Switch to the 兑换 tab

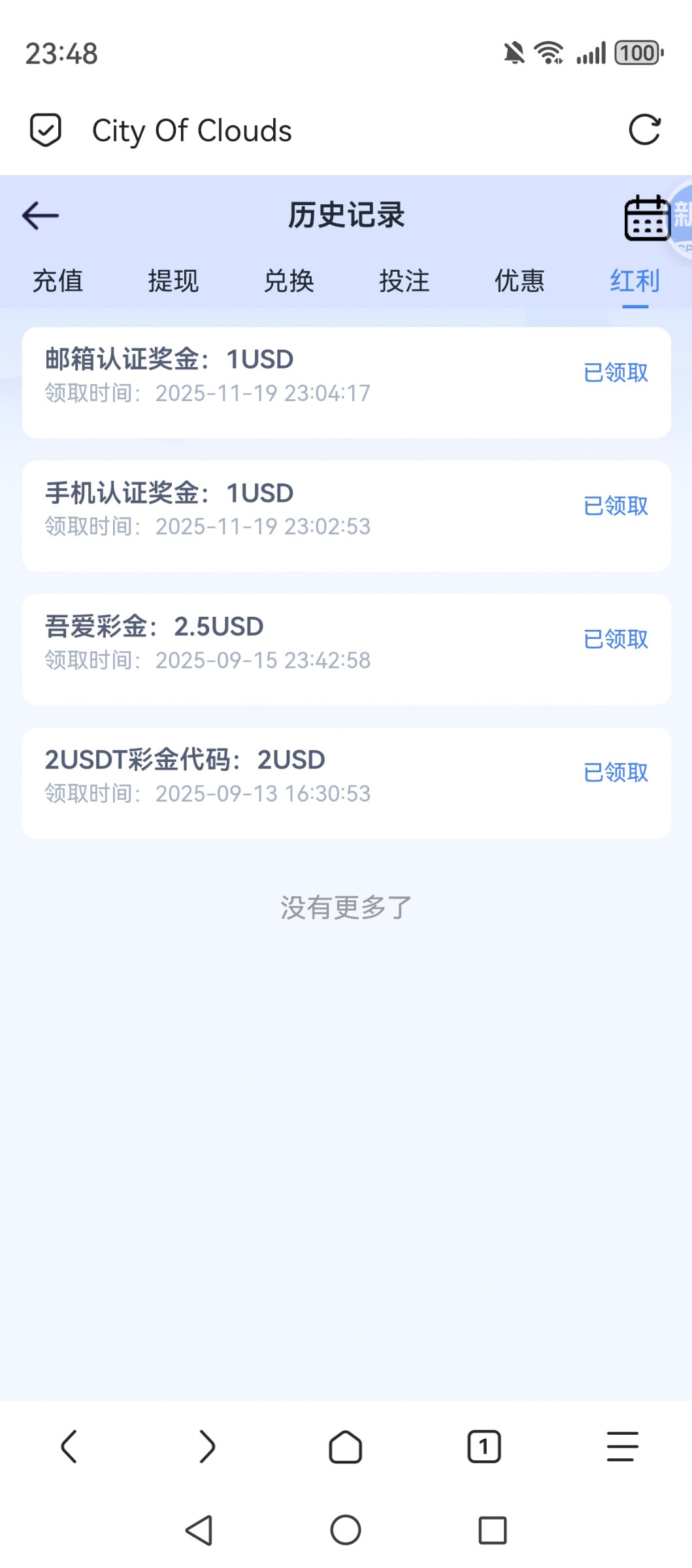tap(289, 281)
